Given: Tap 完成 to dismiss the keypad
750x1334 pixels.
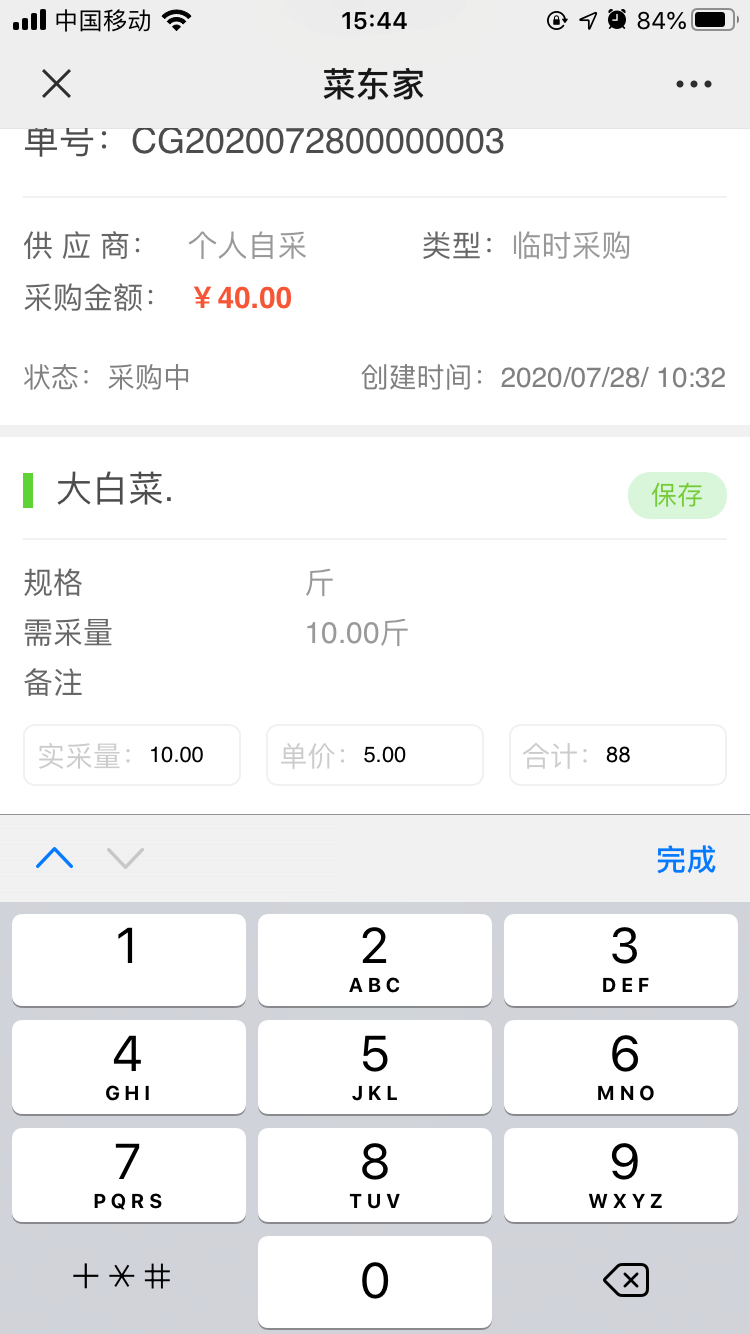Looking at the screenshot, I should (686, 859).
